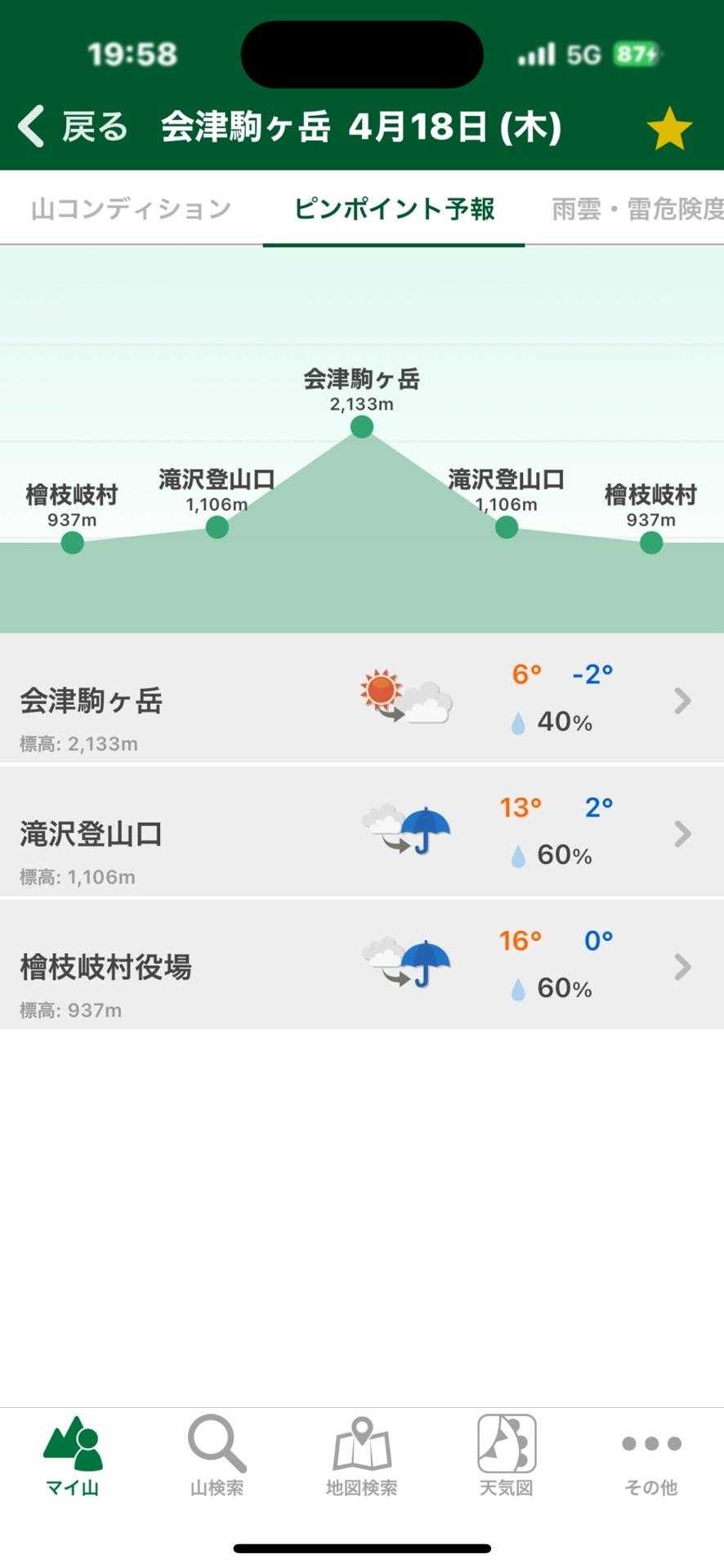Screen dimensions: 724x1568
Task: Toggle the favorite star for 会津駒ヶ岳
Action: coord(668,129)
